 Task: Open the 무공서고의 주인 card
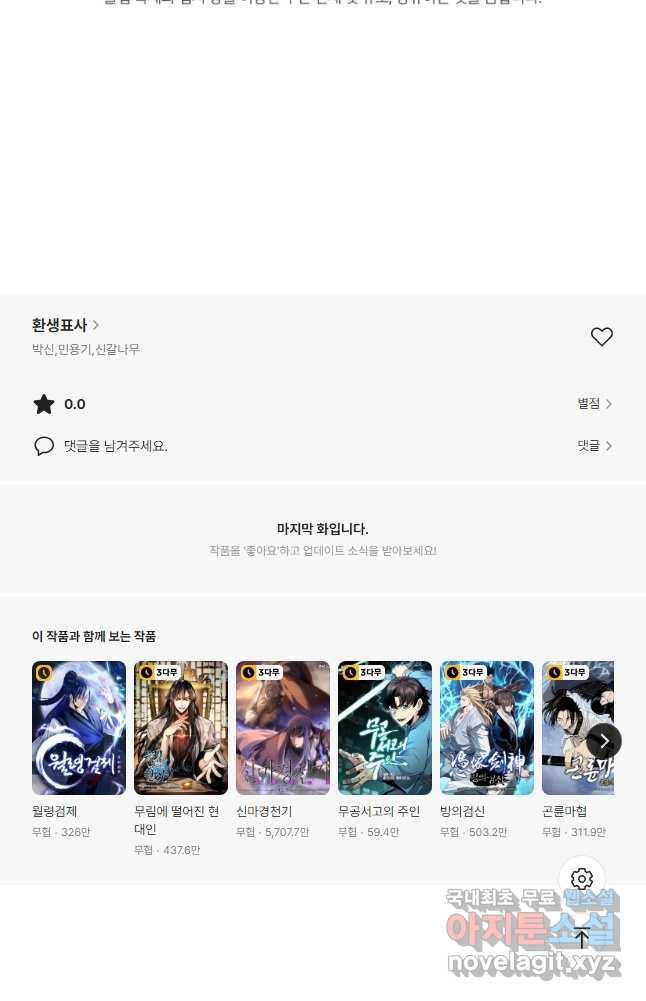click(385, 728)
